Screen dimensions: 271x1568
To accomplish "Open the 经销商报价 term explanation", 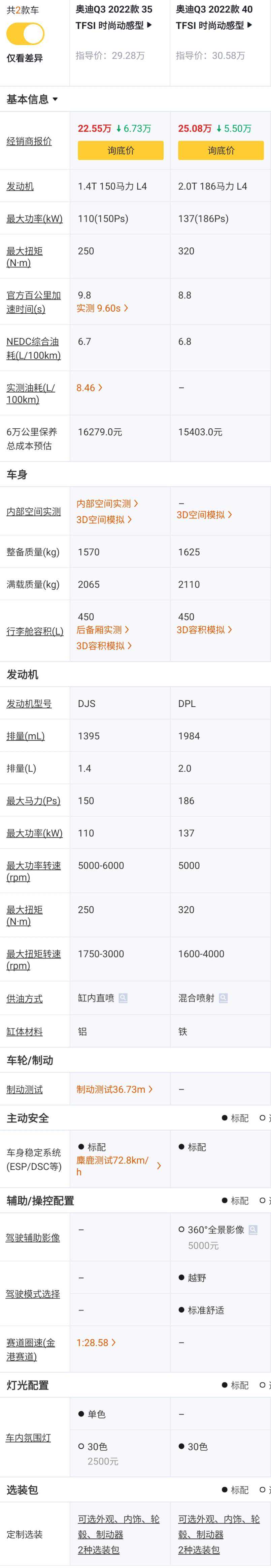I will (x=29, y=141).
